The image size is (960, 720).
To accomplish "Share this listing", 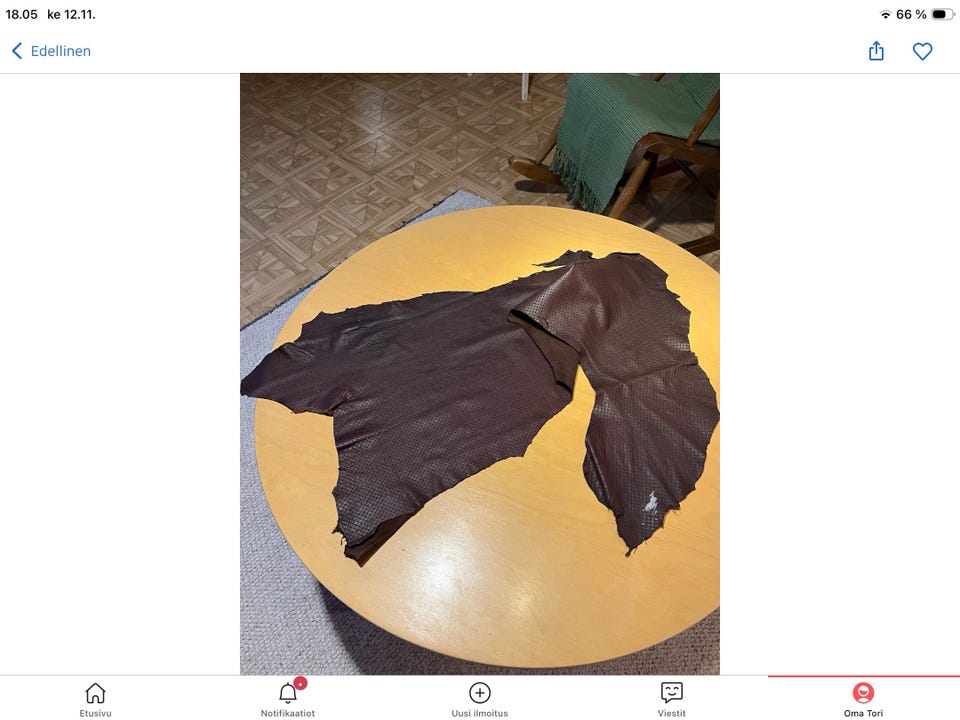I will (x=876, y=51).
